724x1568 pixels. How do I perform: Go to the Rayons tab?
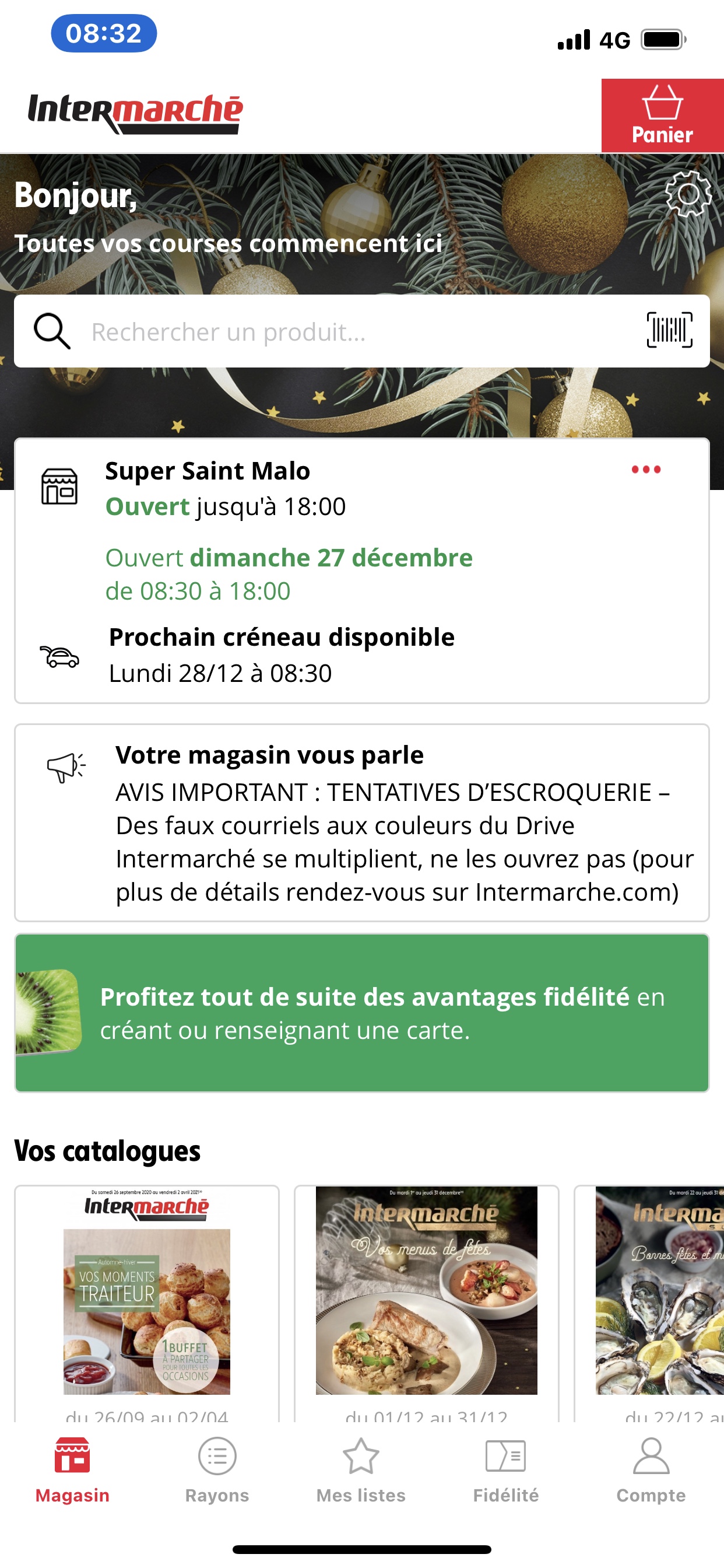[217, 1469]
